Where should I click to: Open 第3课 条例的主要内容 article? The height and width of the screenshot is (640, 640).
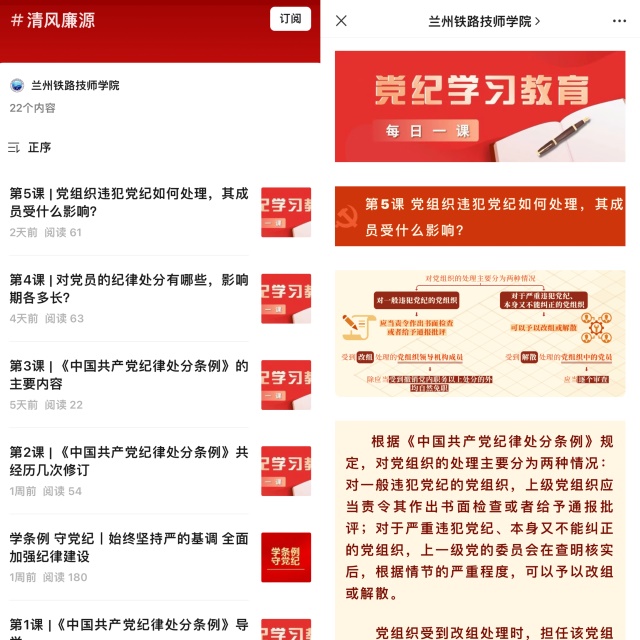[x=130, y=375]
